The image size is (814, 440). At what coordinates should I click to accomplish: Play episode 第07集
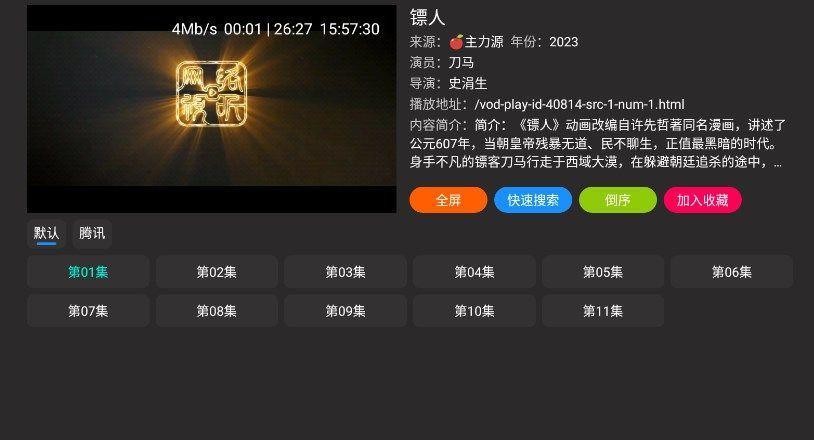[88, 311]
